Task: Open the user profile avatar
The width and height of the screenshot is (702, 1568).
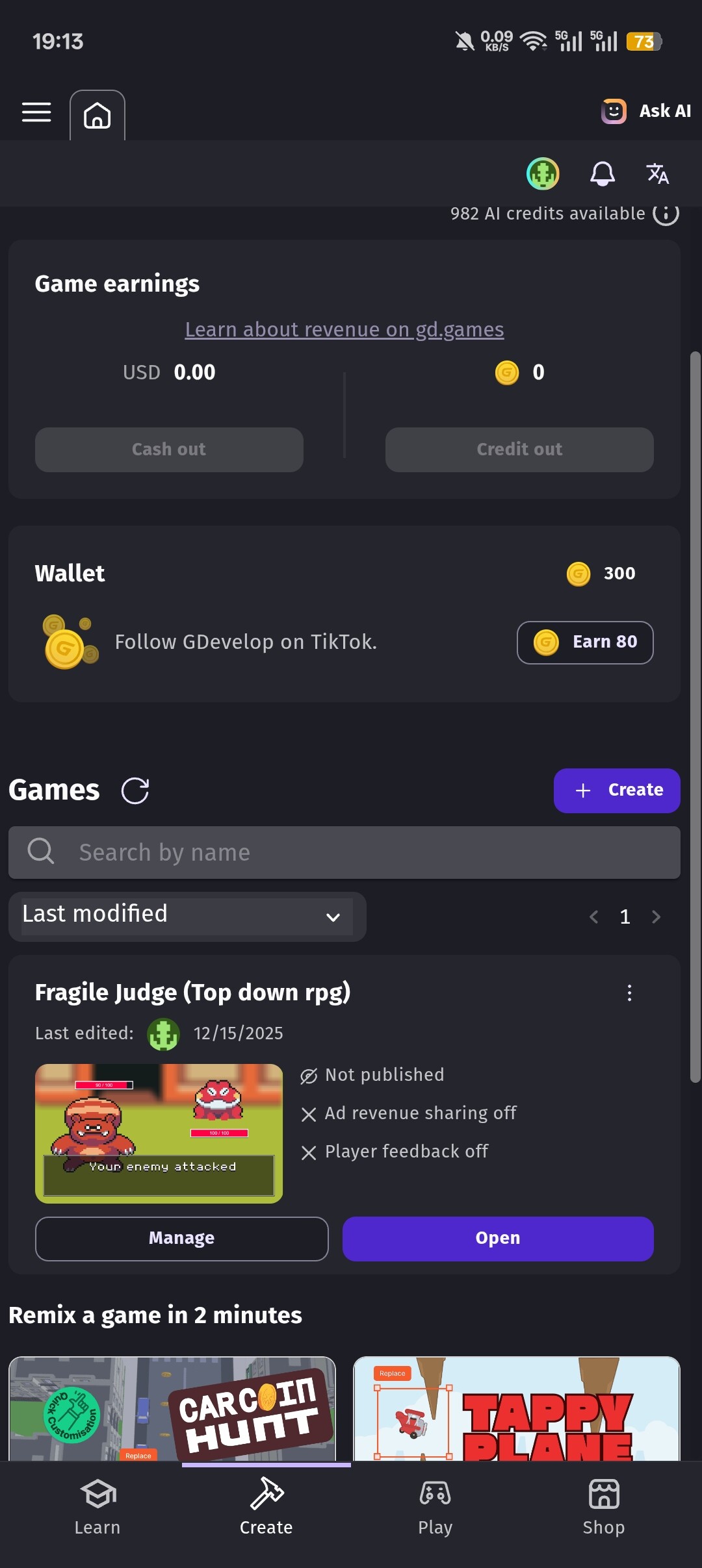Action: tap(543, 174)
